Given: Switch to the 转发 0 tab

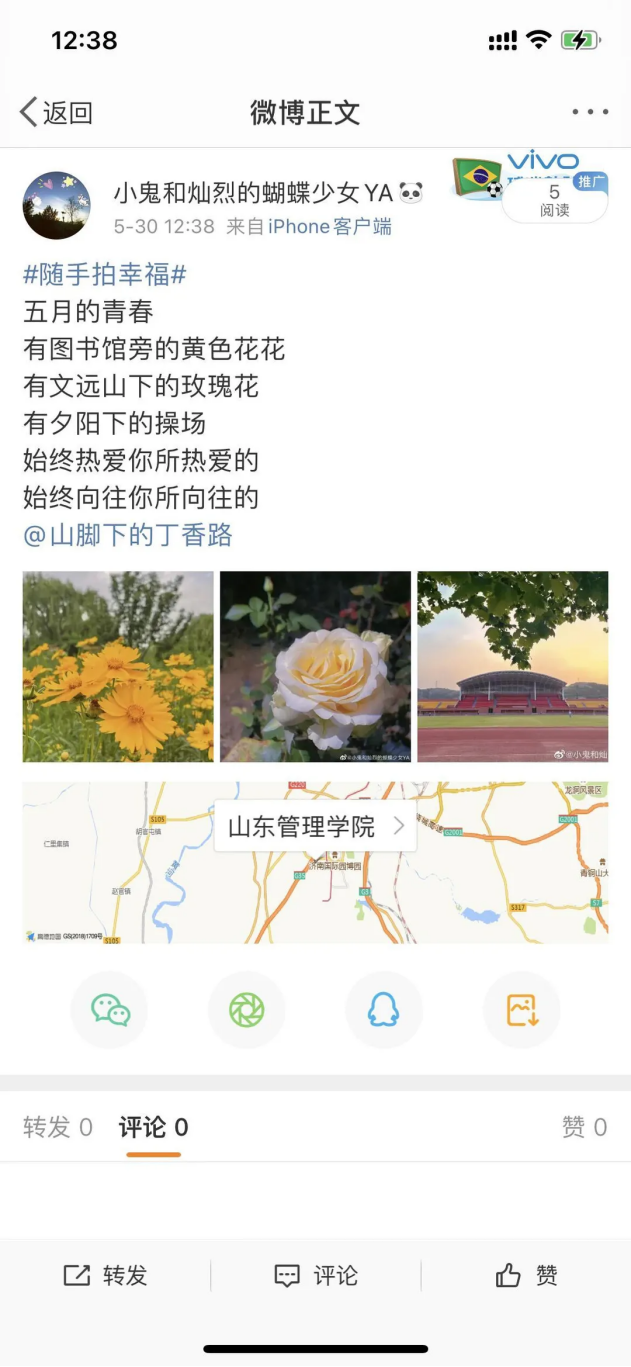Looking at the screenshot, I should [58, 1128].
